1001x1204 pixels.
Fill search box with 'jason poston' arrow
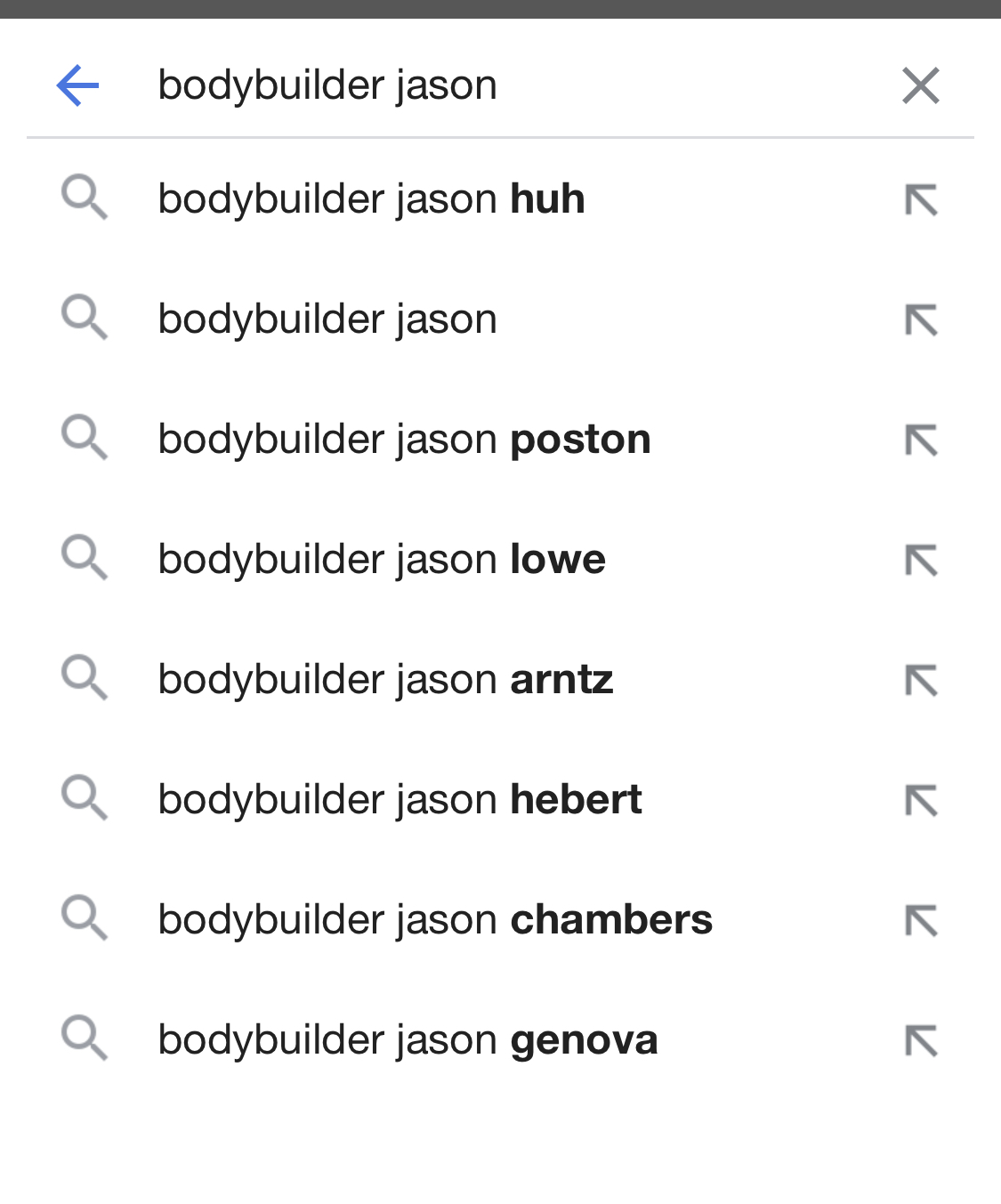(x=921, y=440)
